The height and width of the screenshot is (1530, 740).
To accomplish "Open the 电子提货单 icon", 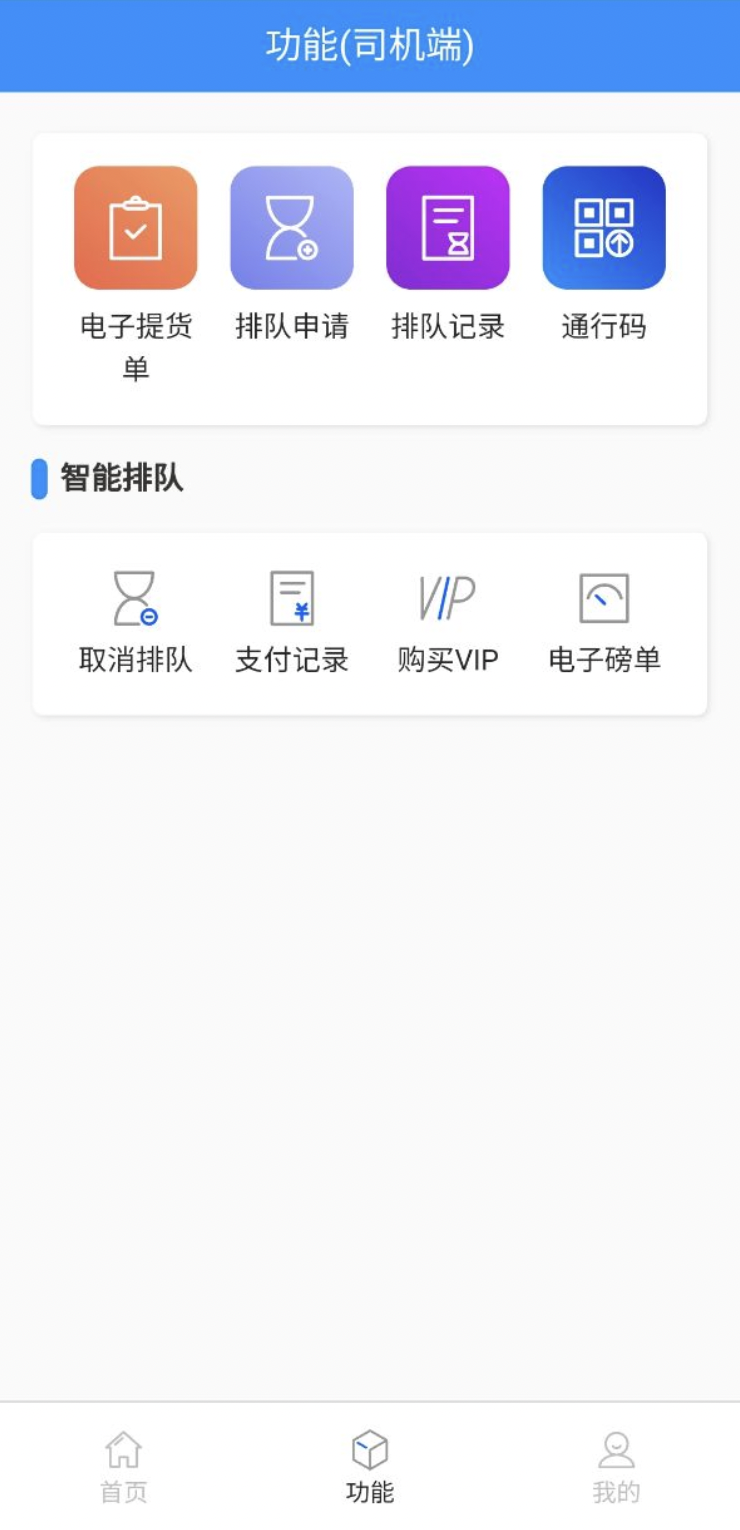I will pyautogui.click(x=136, y=227).
